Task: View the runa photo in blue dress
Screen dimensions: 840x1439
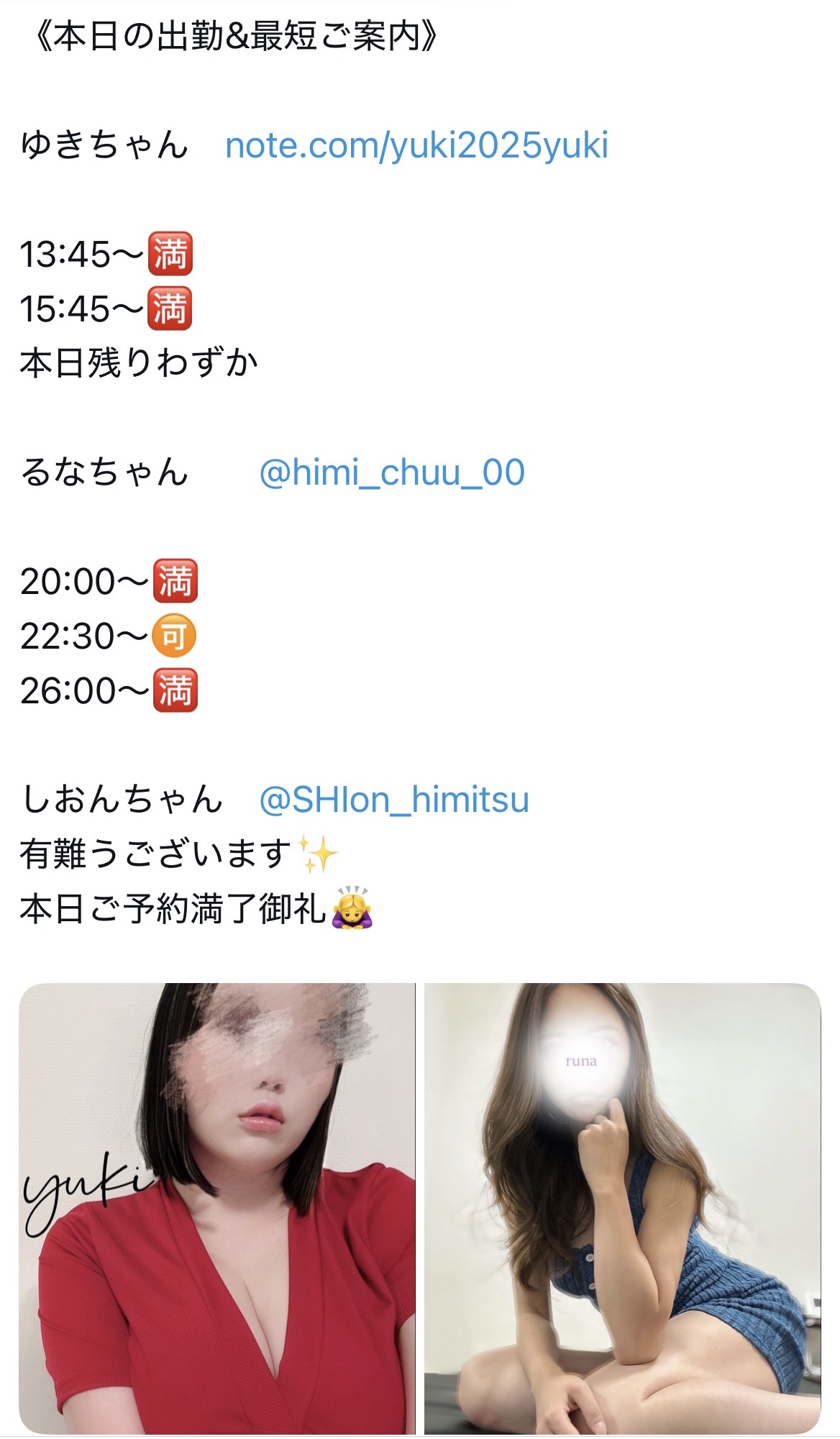Action: click(x=622, y=1208)
